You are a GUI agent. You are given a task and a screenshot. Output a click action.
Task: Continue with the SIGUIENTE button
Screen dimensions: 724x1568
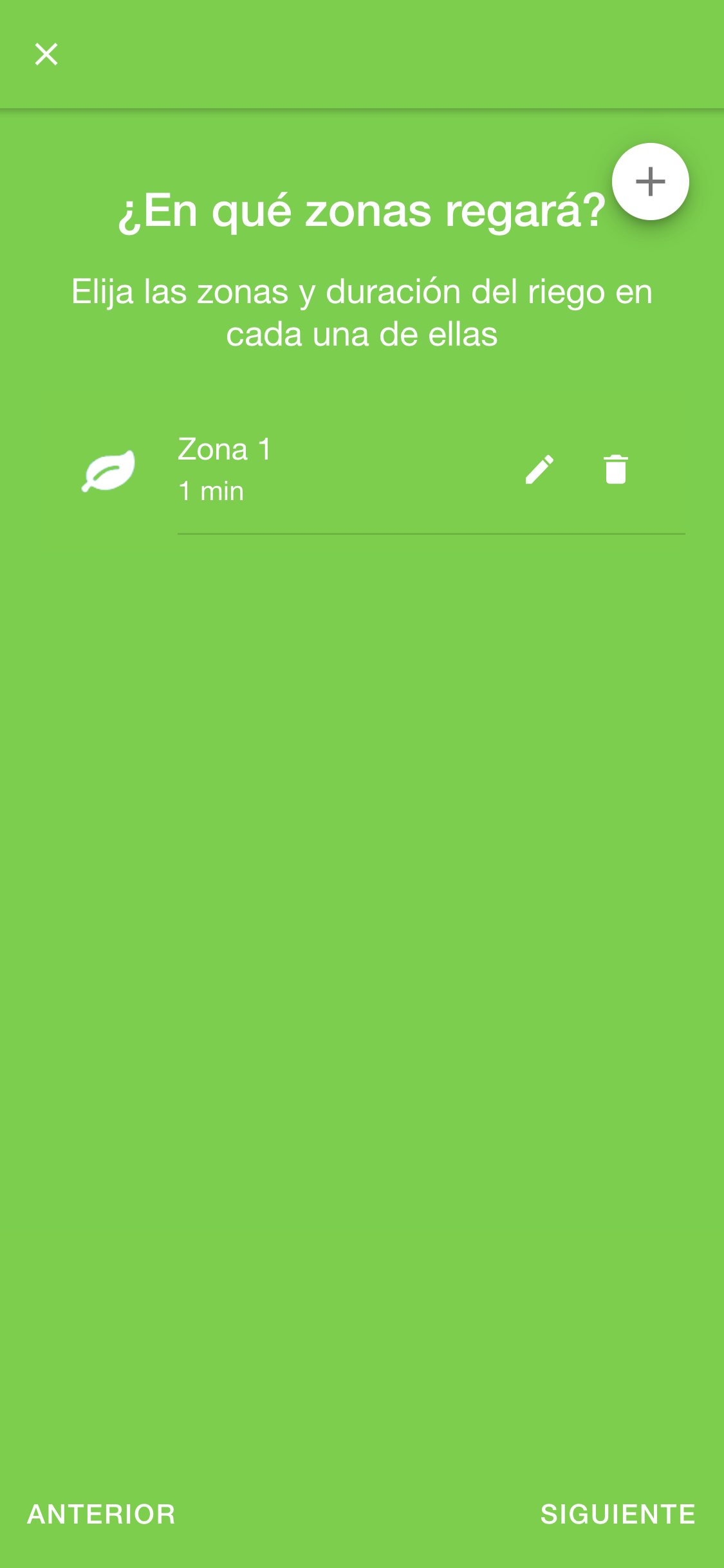click(618, 1514)
